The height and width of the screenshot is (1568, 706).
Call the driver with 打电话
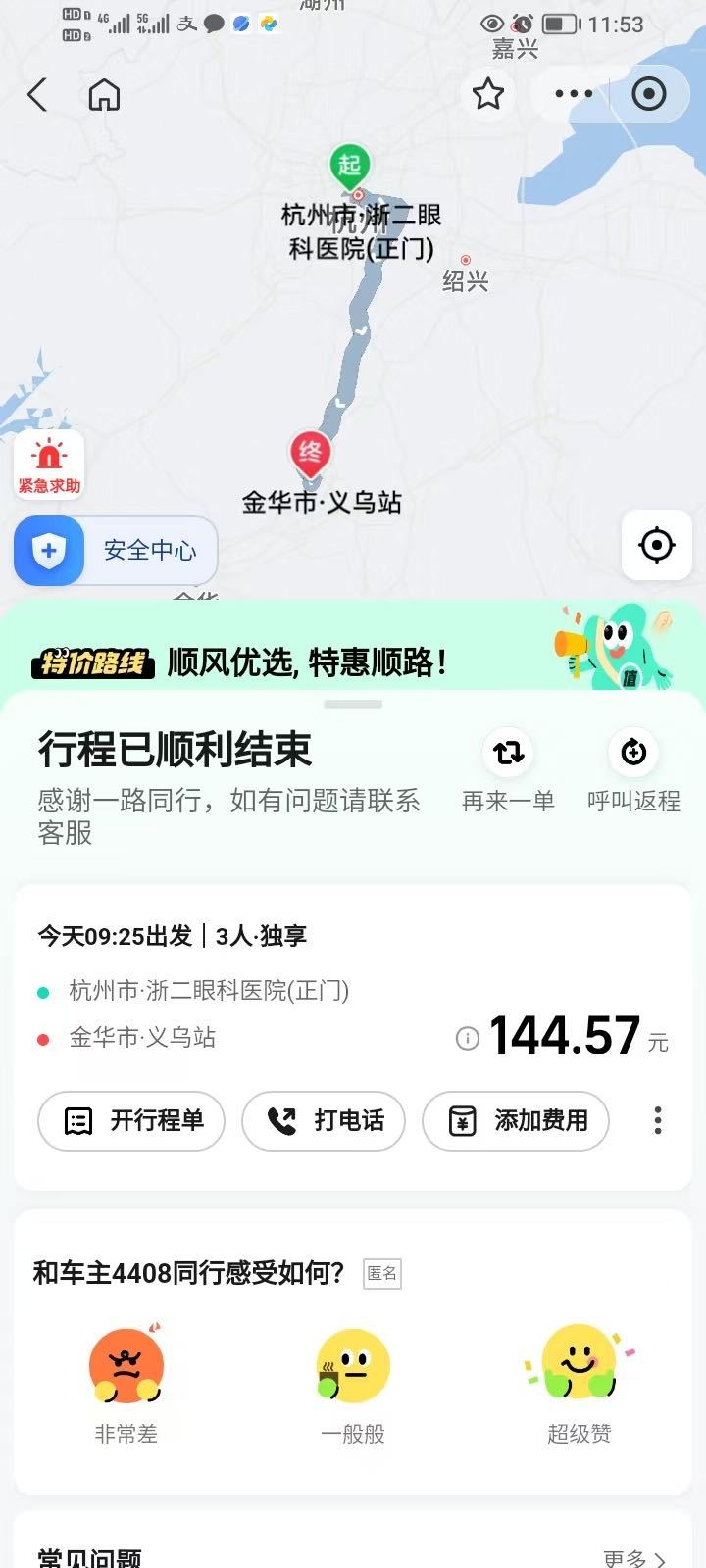point(324,1120)
